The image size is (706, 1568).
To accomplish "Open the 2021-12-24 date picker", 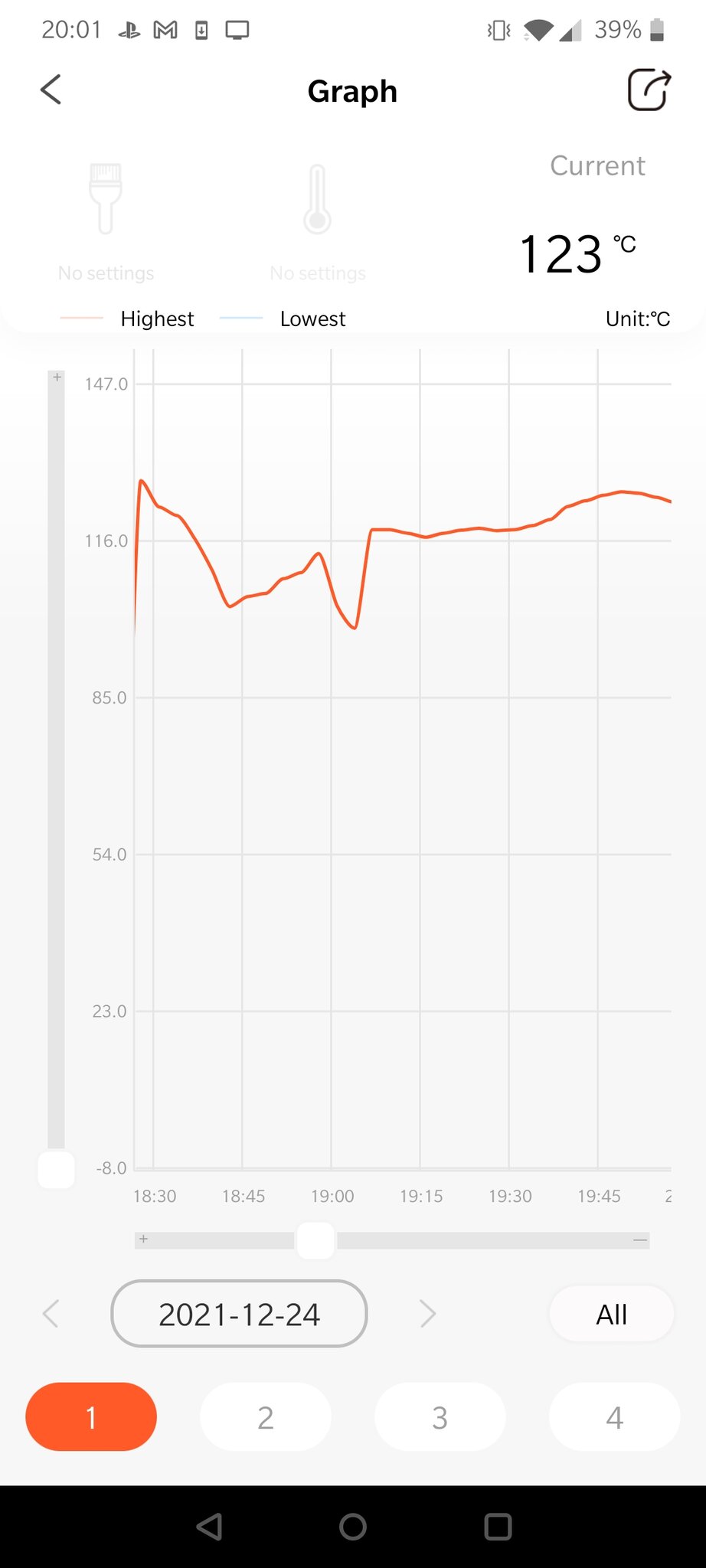I will click(239, 1314).
